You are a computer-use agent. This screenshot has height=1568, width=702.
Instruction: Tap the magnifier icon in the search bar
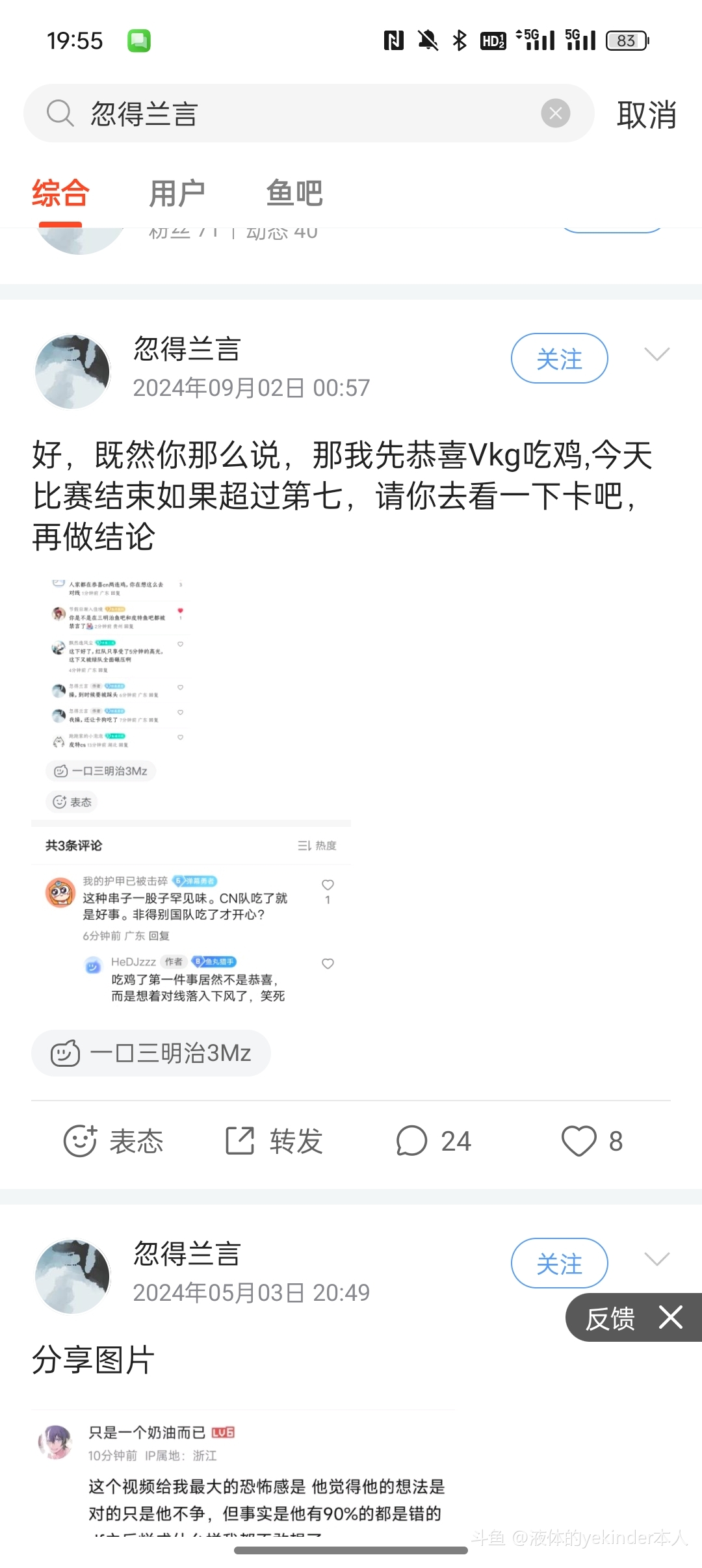tap(60, 112)
